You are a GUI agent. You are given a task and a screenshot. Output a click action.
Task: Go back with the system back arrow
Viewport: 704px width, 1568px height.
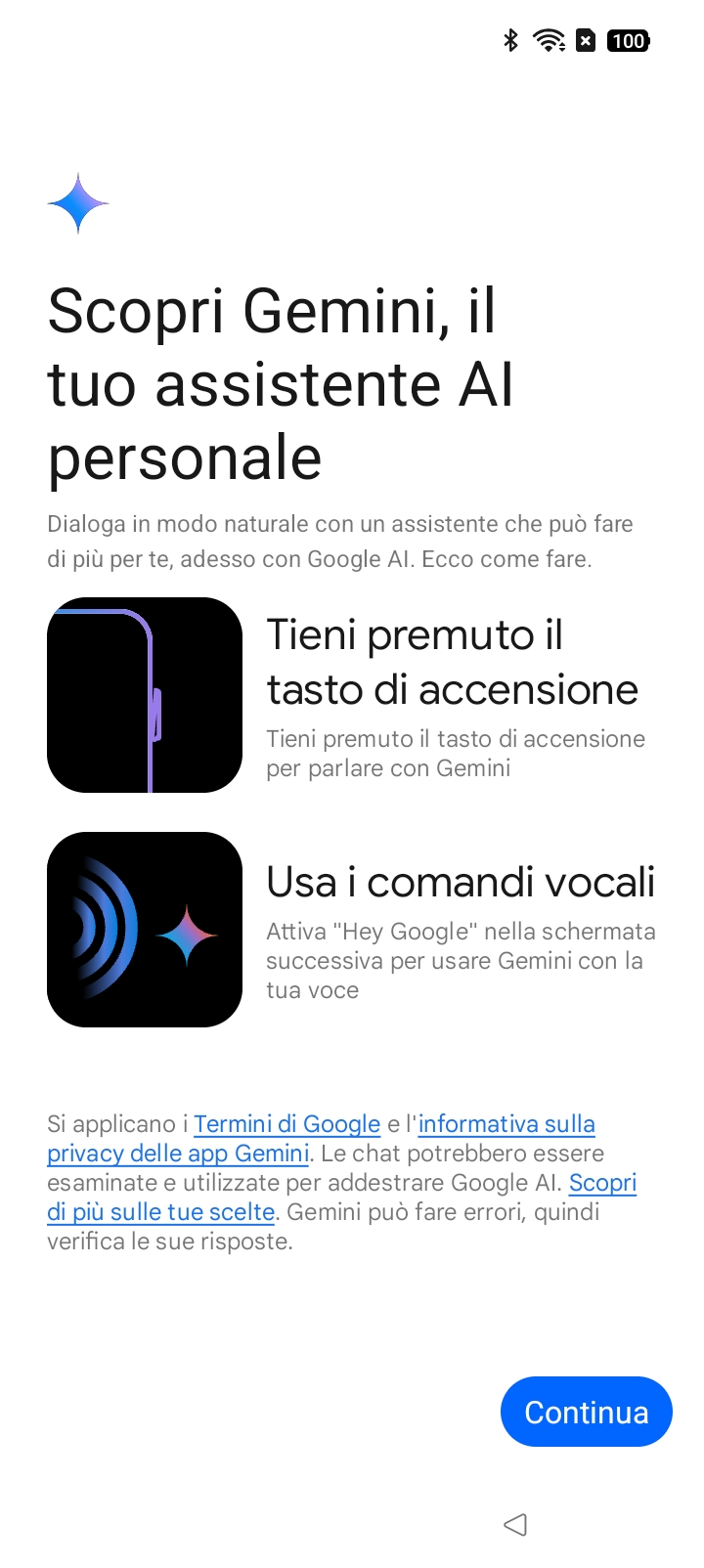pyautogui.click(x=515, y=1524)
